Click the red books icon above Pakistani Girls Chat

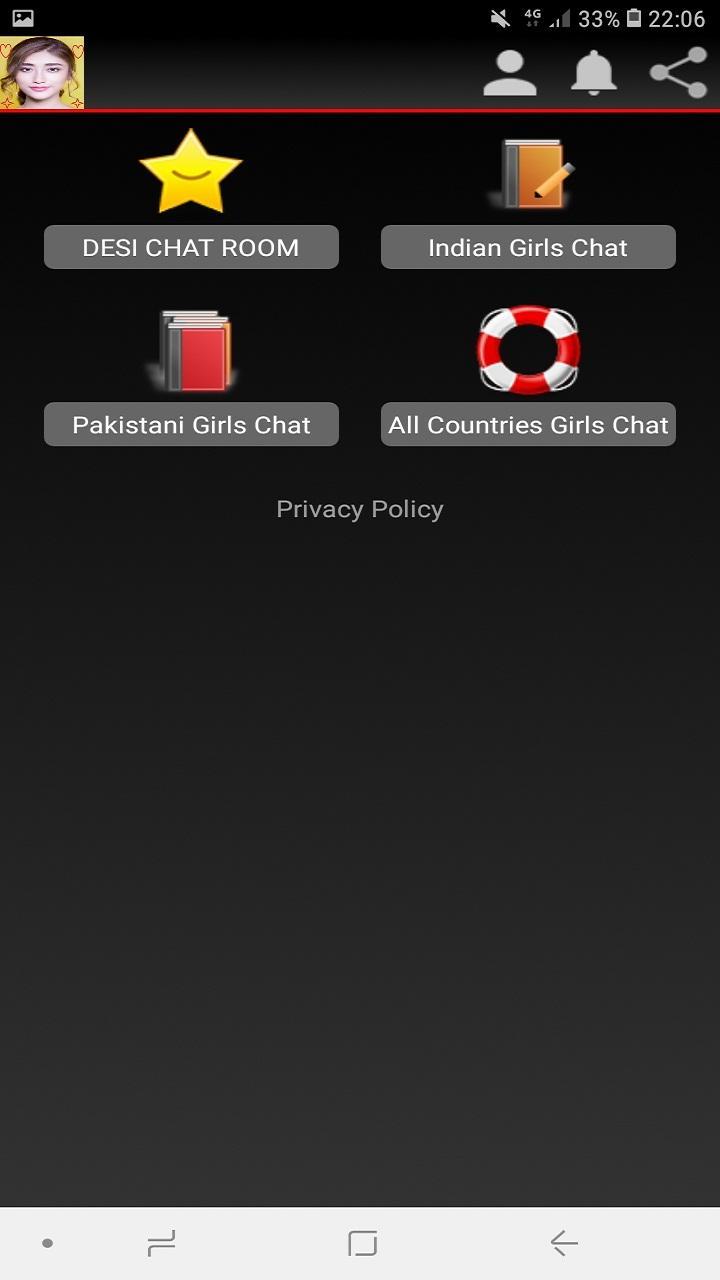coord(191,350)
